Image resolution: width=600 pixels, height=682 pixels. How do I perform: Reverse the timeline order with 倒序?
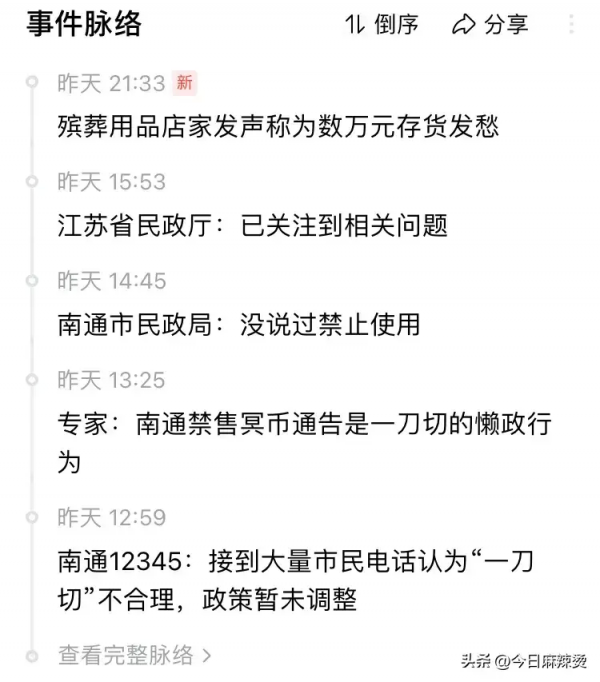tap(381, 25)
